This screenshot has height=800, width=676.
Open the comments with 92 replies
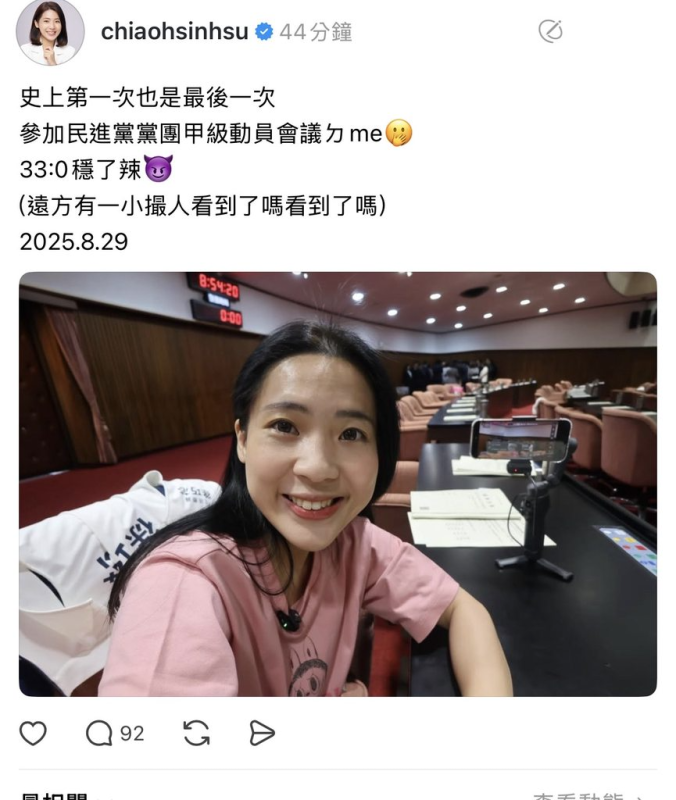(114, 733)
